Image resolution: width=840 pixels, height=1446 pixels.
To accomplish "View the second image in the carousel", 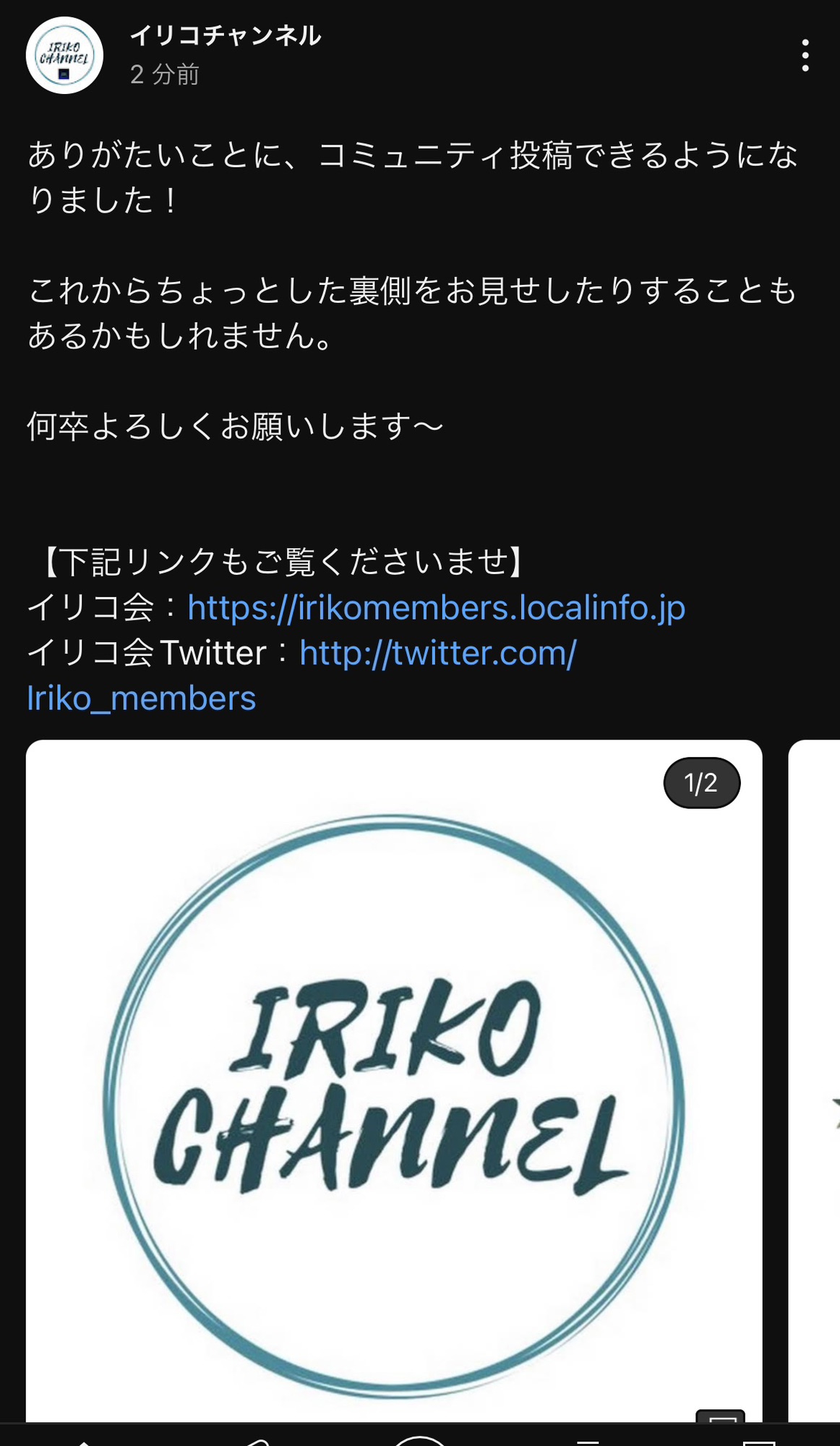I will (x=815, y=1081).
